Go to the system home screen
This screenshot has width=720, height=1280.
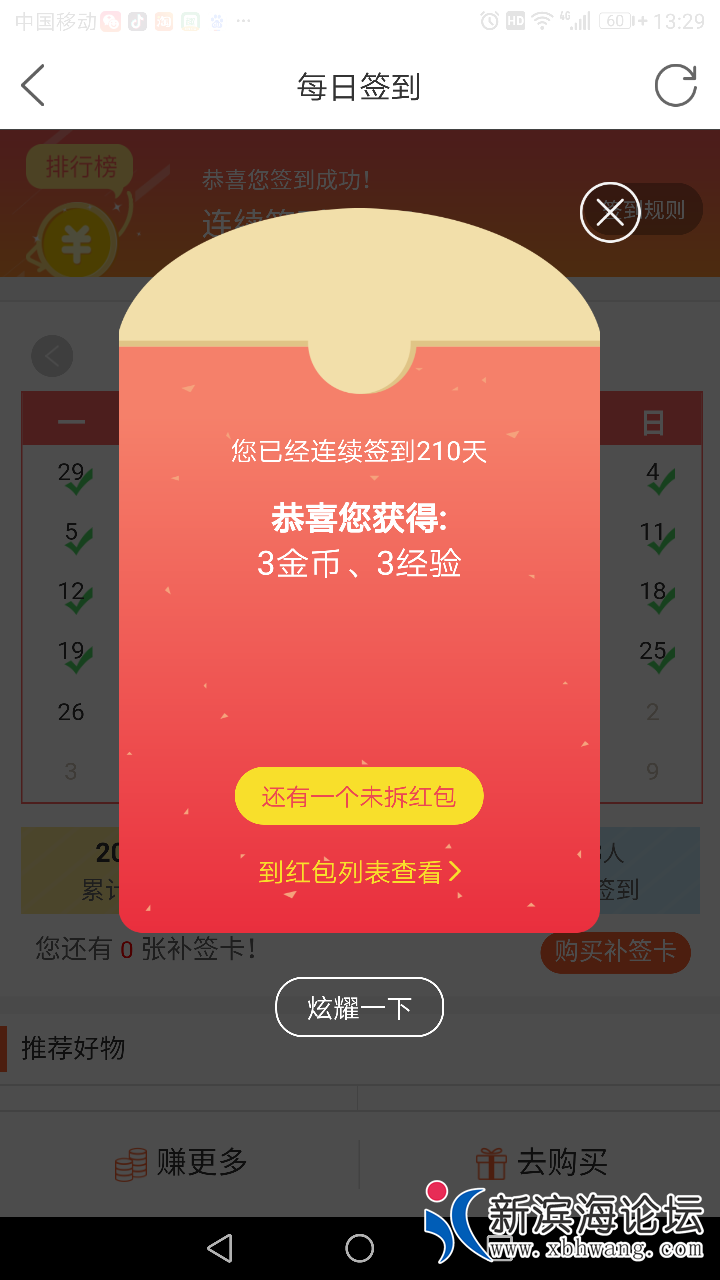point(359,1247)
